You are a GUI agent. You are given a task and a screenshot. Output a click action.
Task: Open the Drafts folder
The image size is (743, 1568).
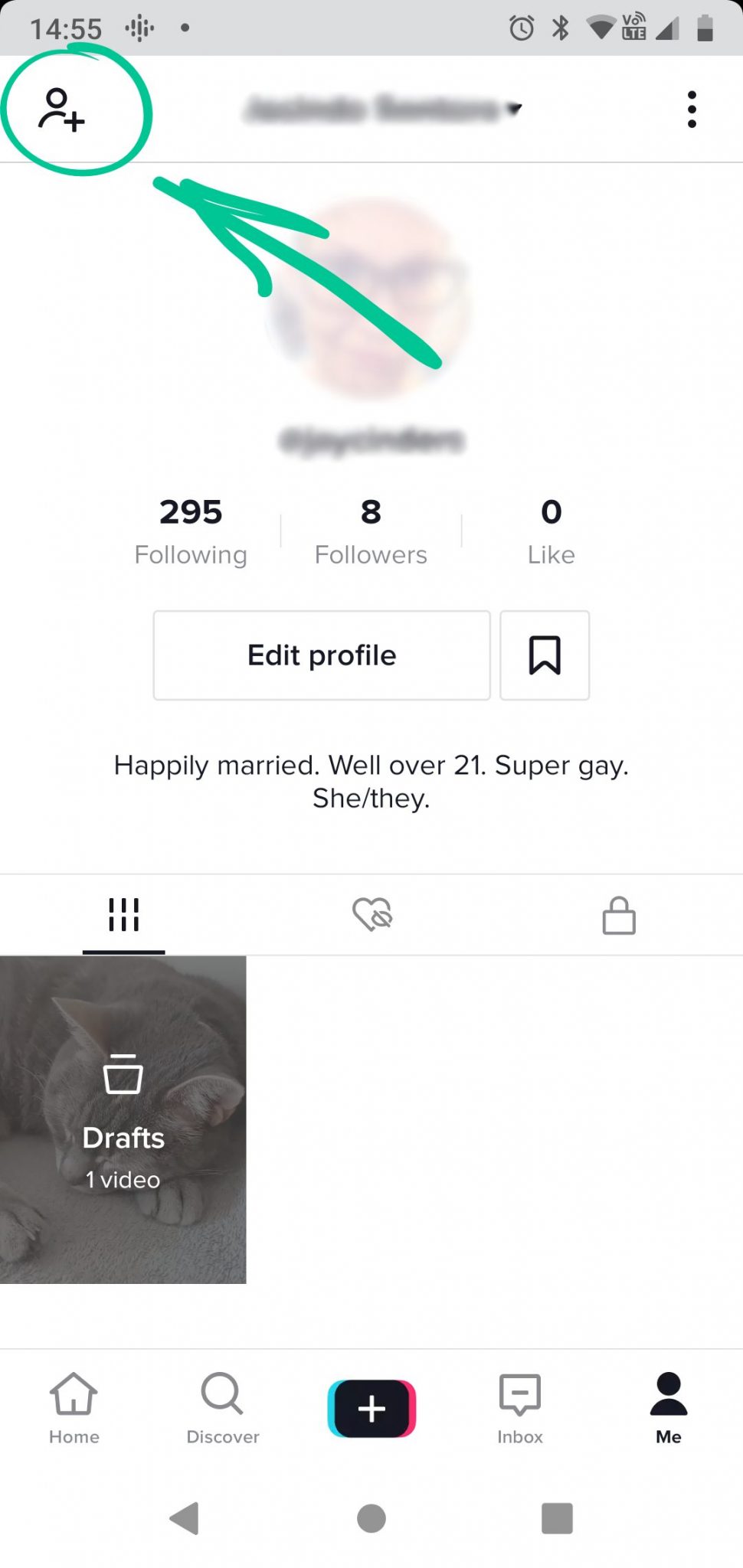(x=123, y=1119)
